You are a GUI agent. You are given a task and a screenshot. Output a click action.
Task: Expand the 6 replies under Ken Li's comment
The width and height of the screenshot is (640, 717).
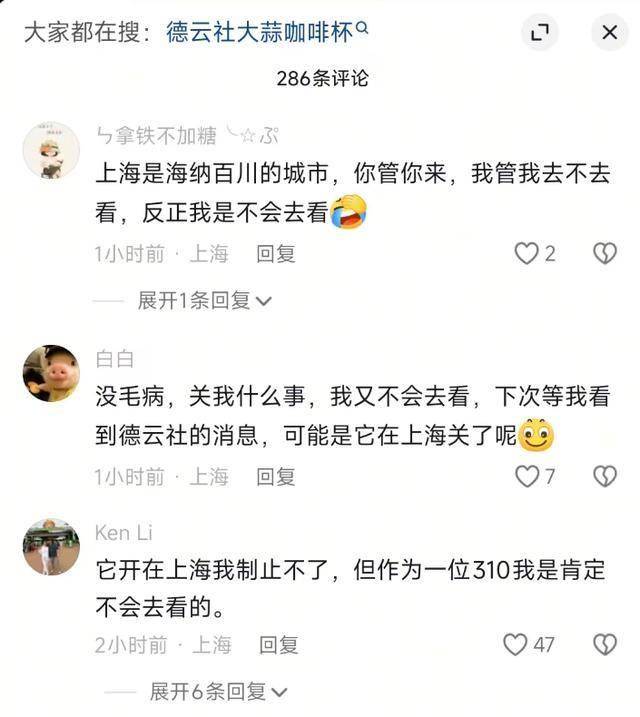pyautogui.click(x=218, y=691)
